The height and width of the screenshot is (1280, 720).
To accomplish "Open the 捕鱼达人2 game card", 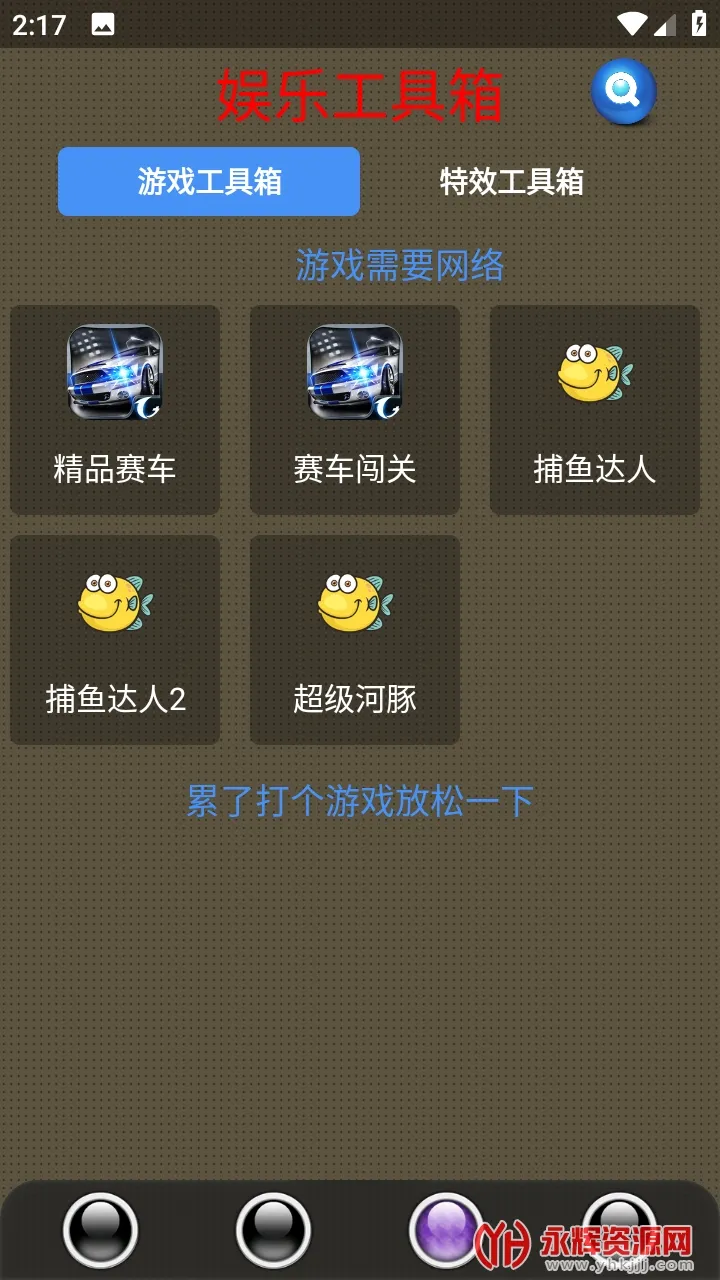I will click(114, 638).
